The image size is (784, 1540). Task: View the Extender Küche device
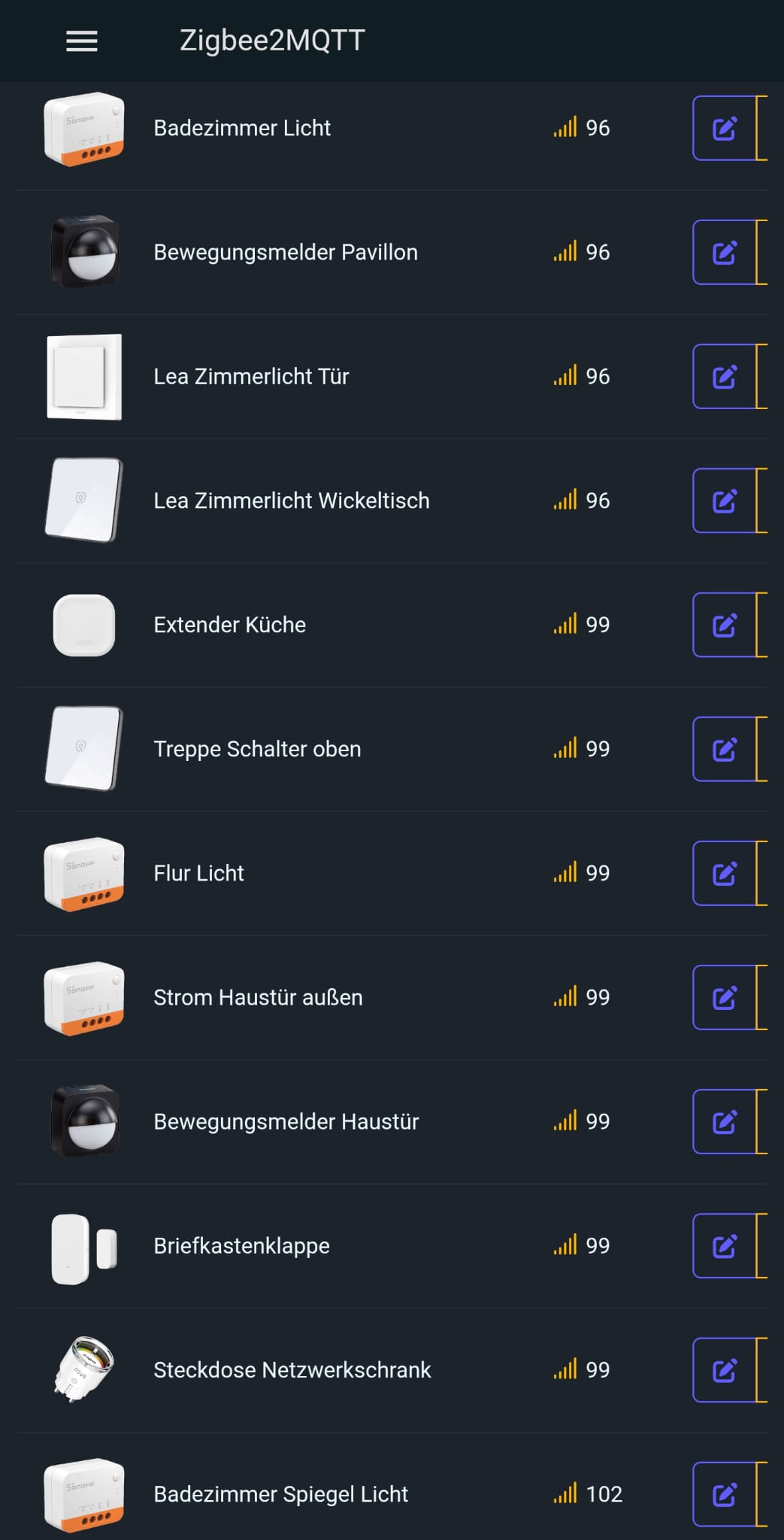tap(229, 625)
